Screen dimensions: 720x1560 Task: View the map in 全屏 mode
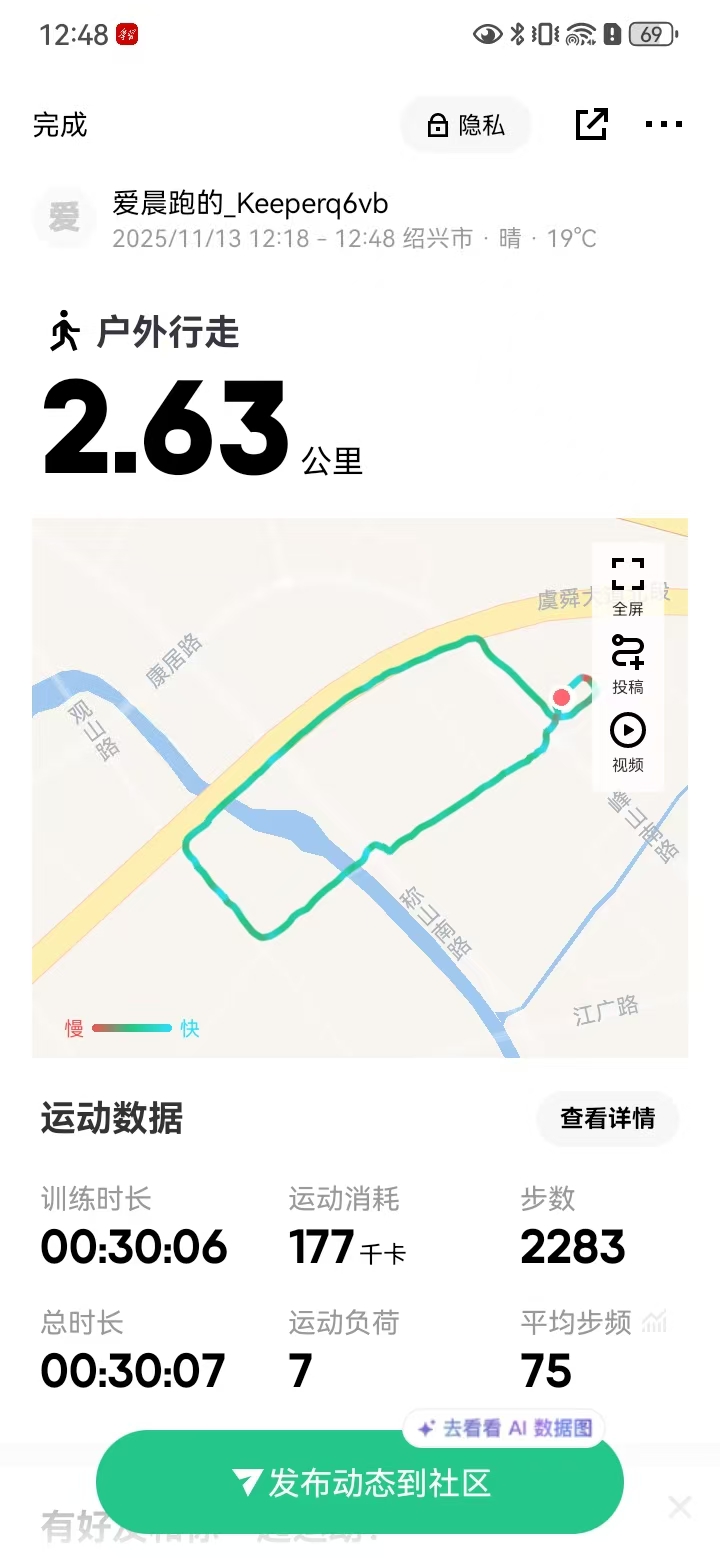(628, 587)
